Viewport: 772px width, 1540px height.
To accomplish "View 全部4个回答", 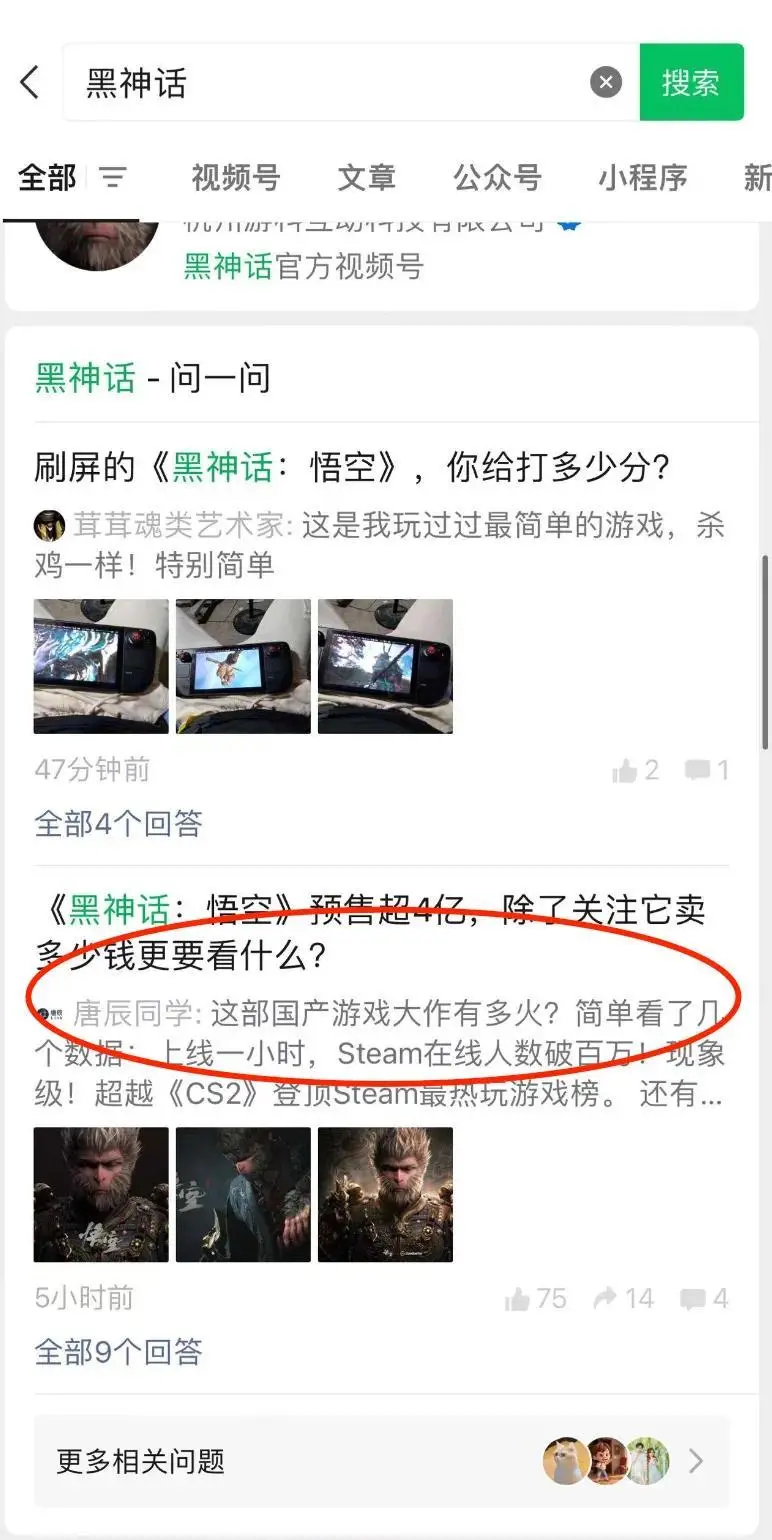I will pos(118,824).
